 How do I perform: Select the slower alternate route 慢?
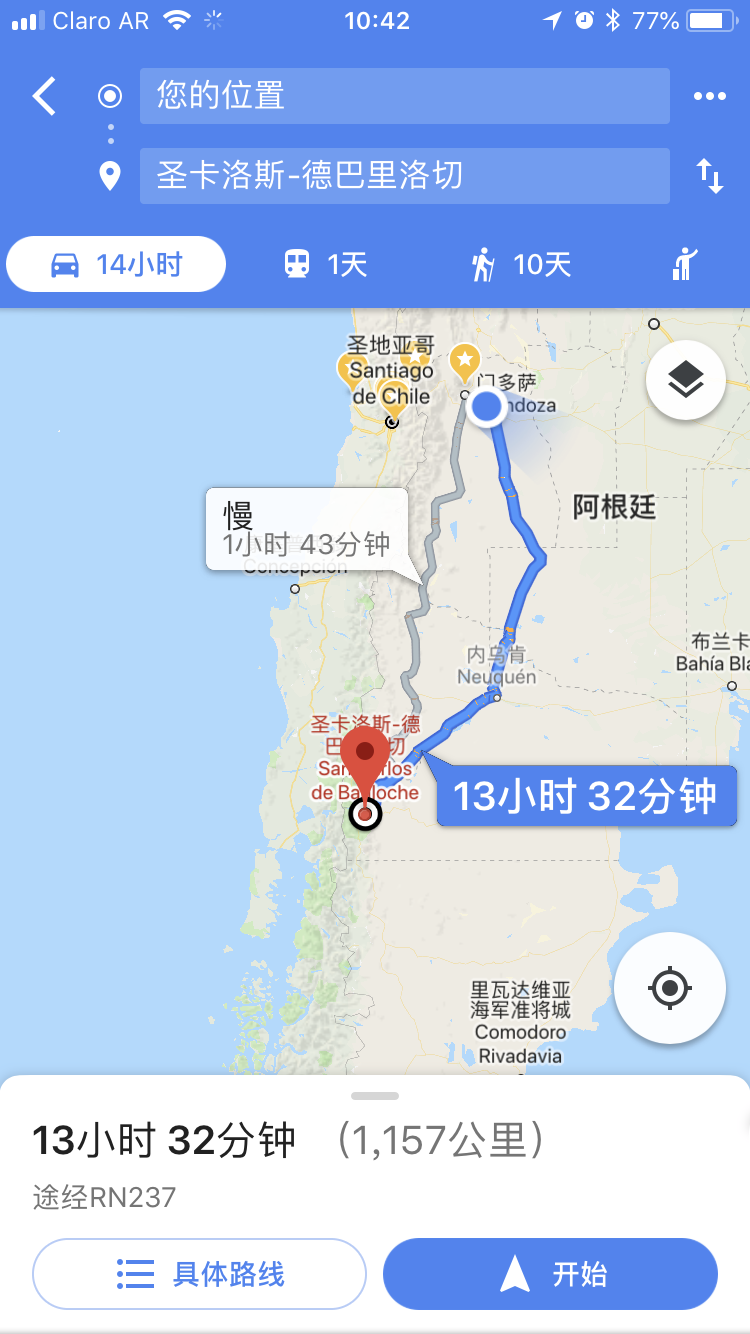306,530
